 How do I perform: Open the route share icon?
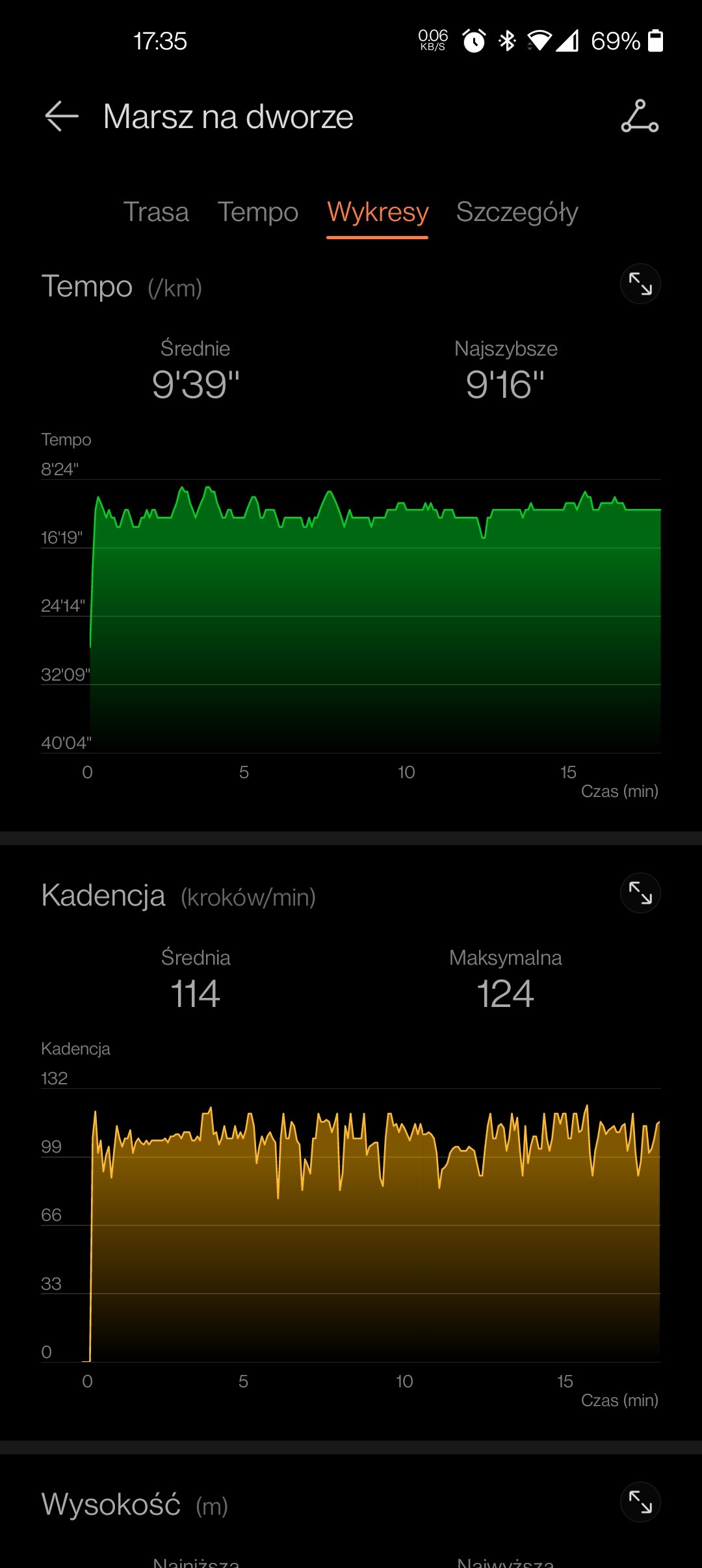tap(640, 117)
